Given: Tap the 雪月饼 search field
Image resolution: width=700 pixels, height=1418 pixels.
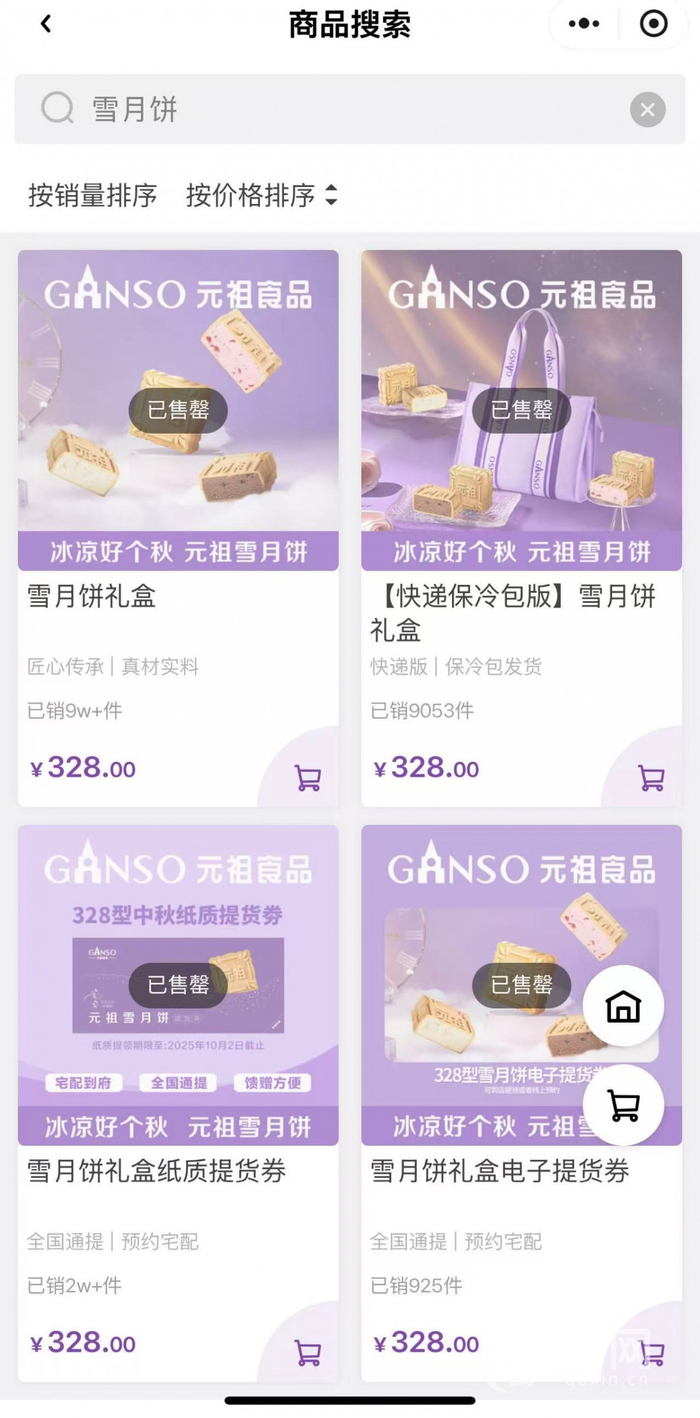Looking at the screenshot, I should [x=340, y=109].
